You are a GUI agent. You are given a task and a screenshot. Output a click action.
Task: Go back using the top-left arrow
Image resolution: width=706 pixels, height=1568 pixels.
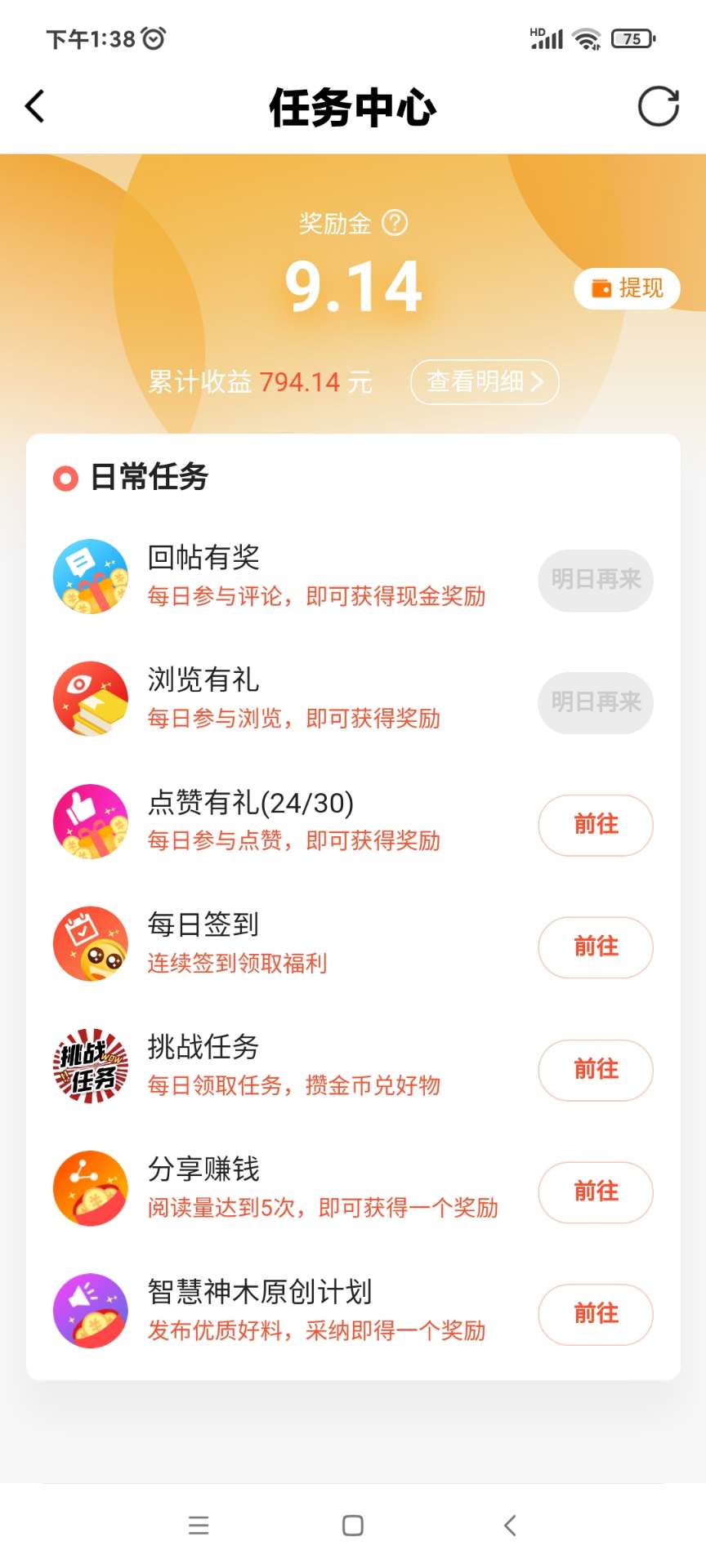point(35,106)
